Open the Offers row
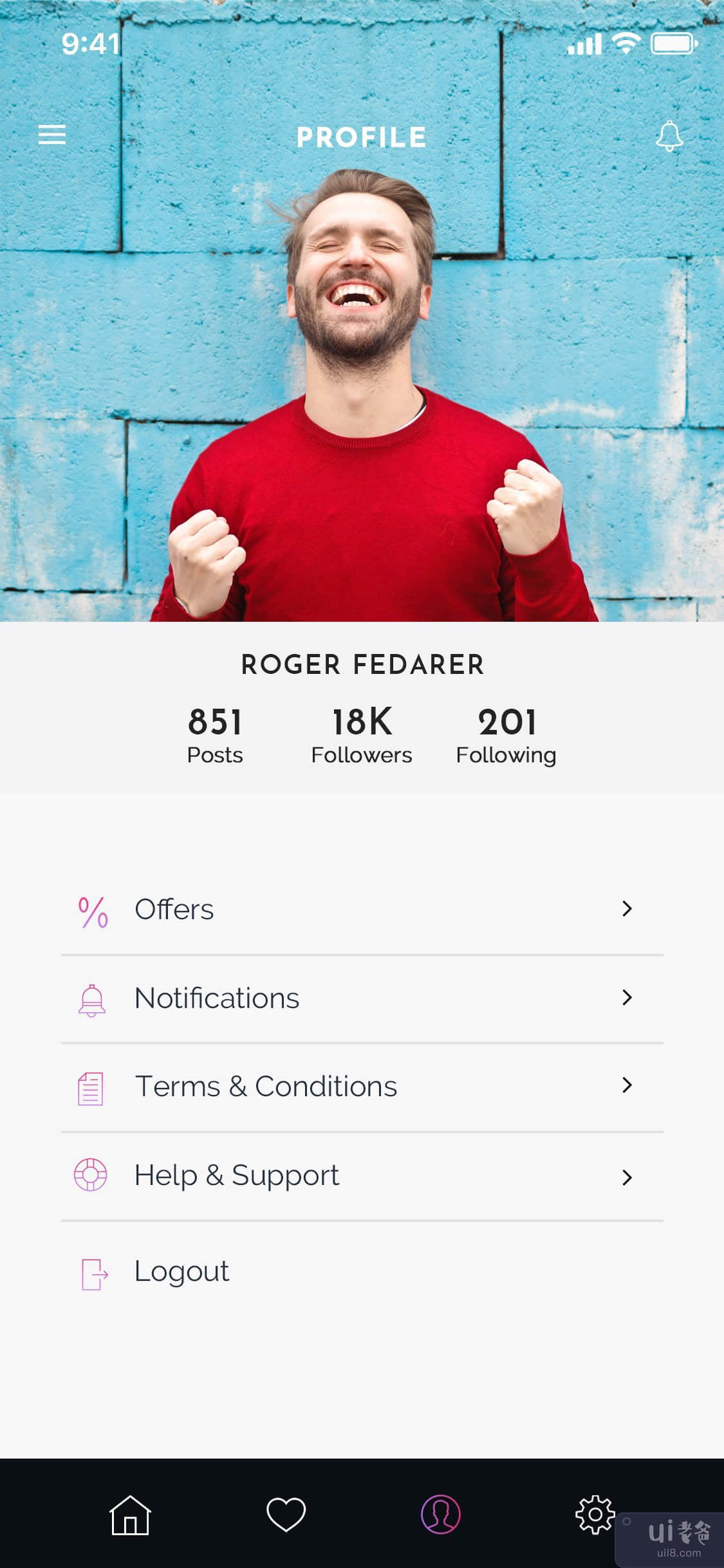Viewport: 724px width, 1568px height. point(362,910)
